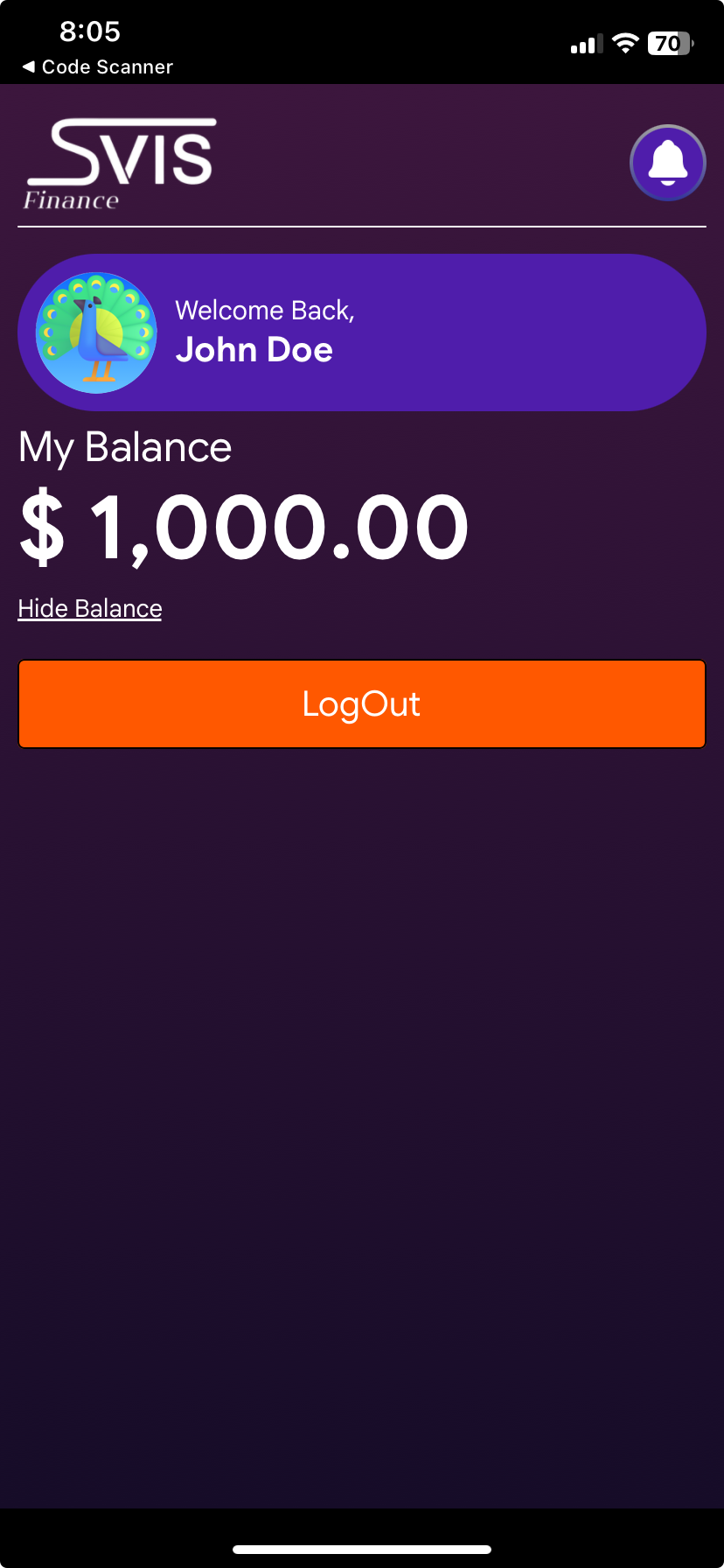Return to Code Scanner app

(97, 67)
